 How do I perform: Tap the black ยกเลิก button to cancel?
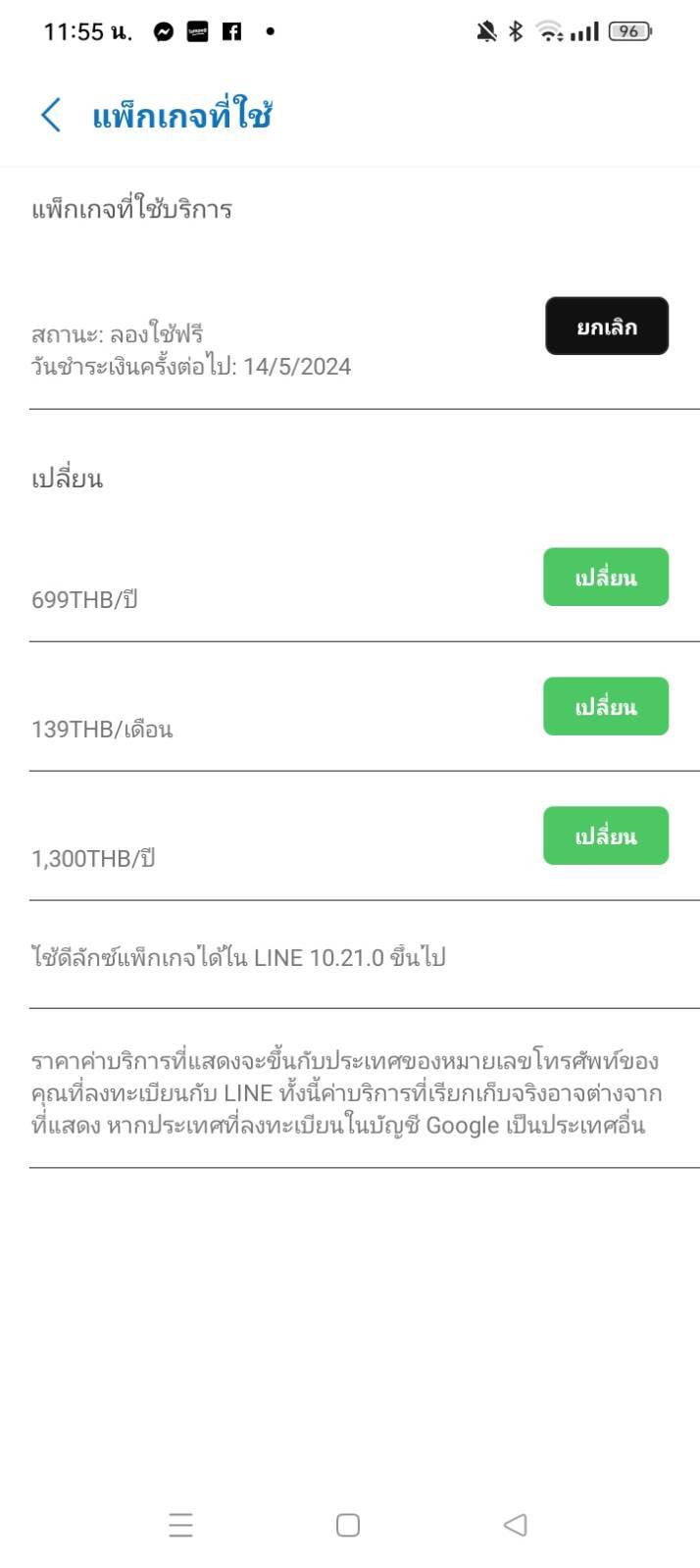click(607, 326)
